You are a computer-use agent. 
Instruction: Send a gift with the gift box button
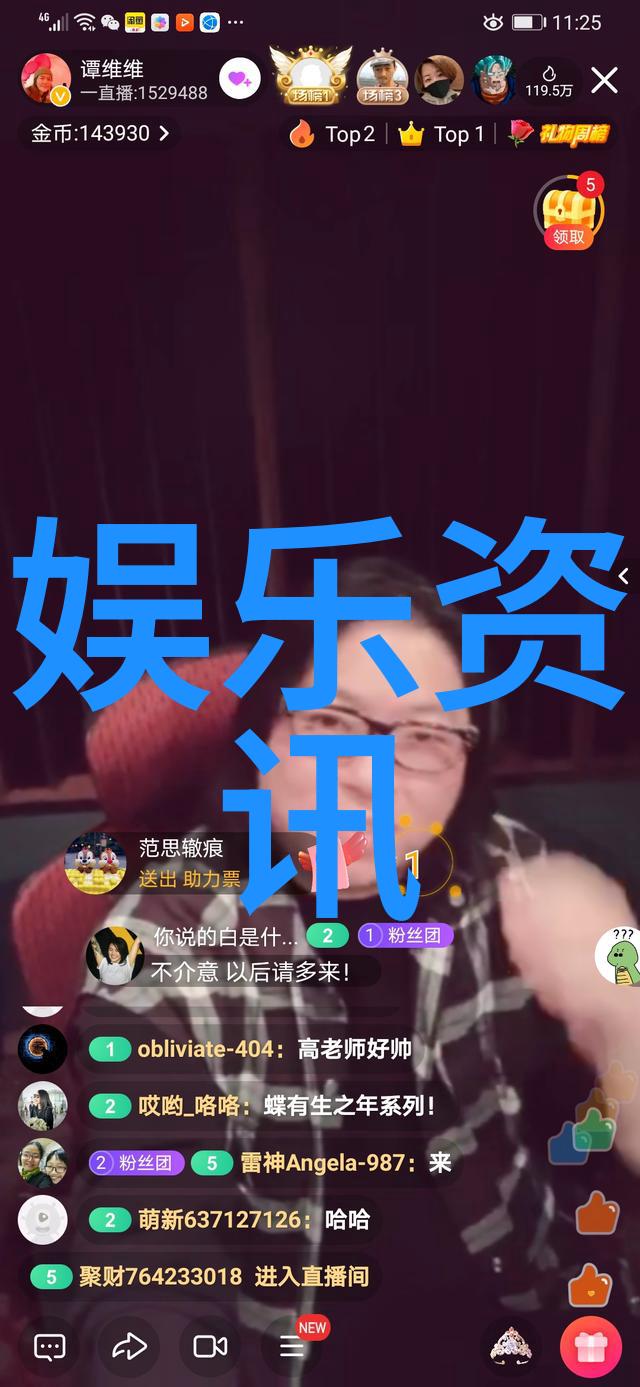[591, 1346]
